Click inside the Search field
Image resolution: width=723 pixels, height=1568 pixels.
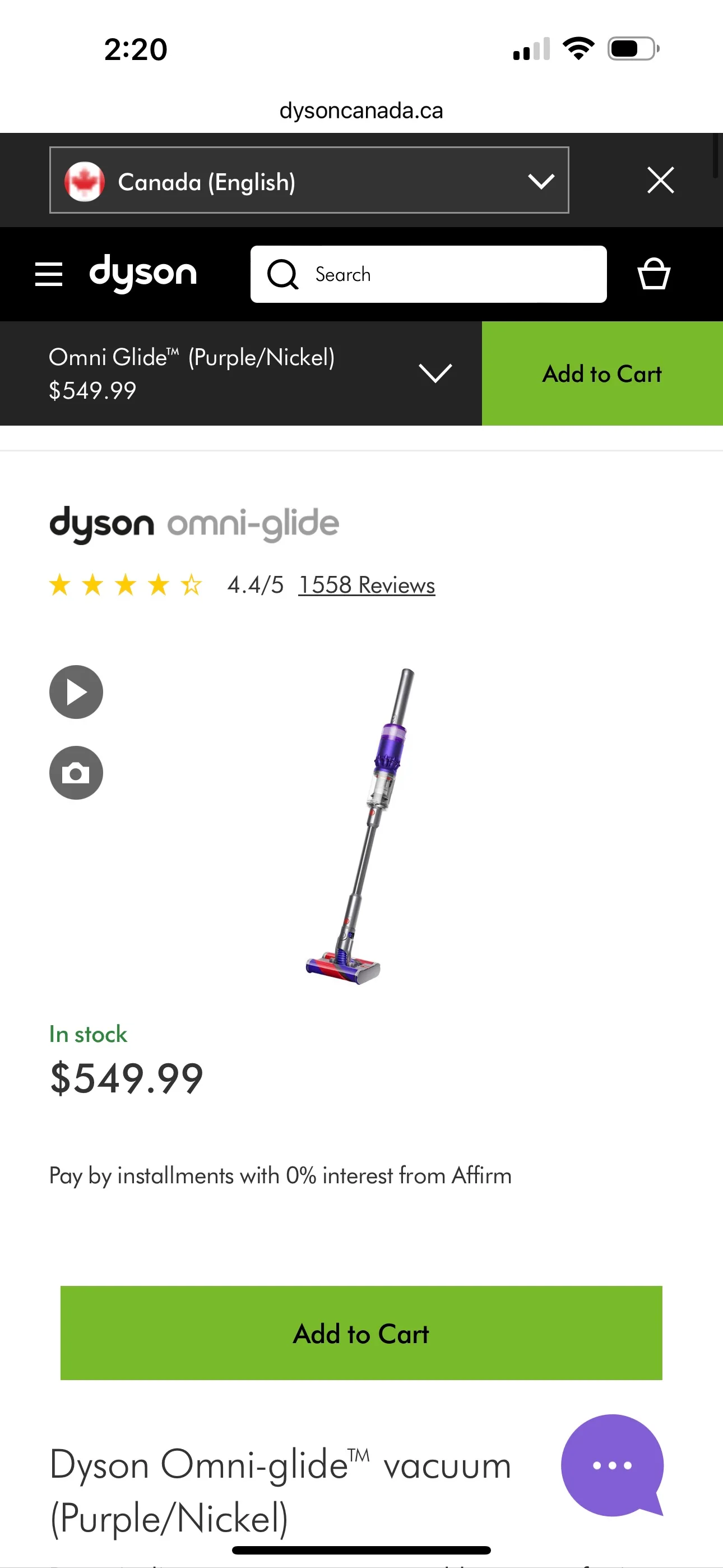point(426,274)
